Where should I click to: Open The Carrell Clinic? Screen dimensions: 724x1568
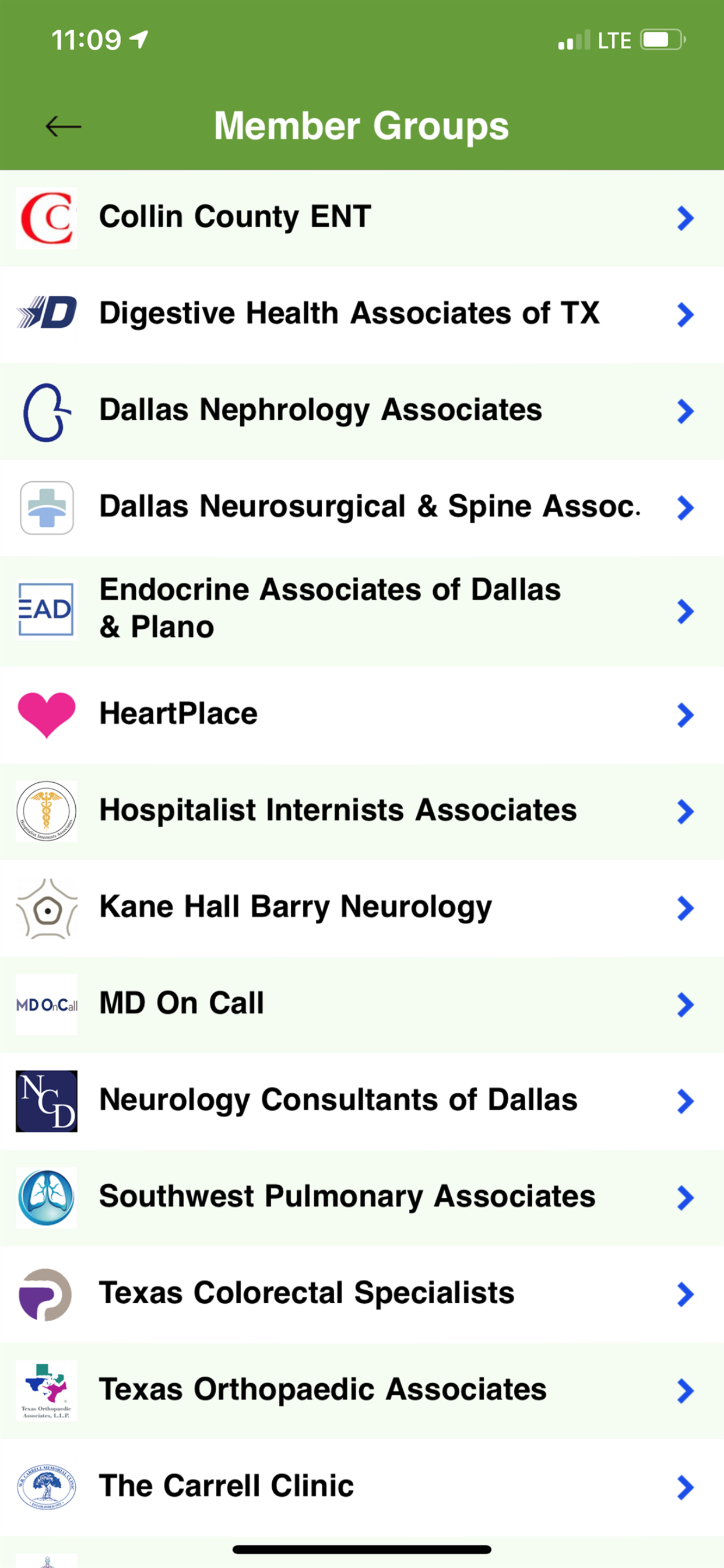point(362,1487)
